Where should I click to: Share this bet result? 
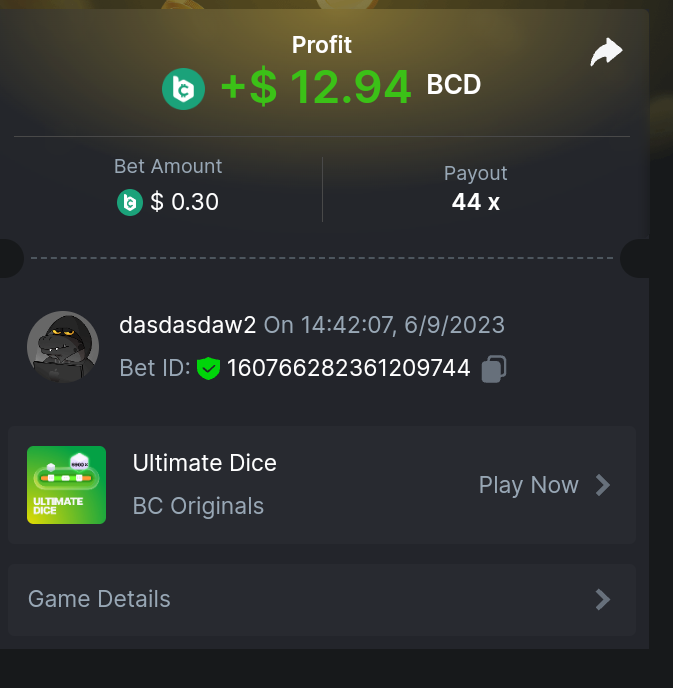coord(606,53)
